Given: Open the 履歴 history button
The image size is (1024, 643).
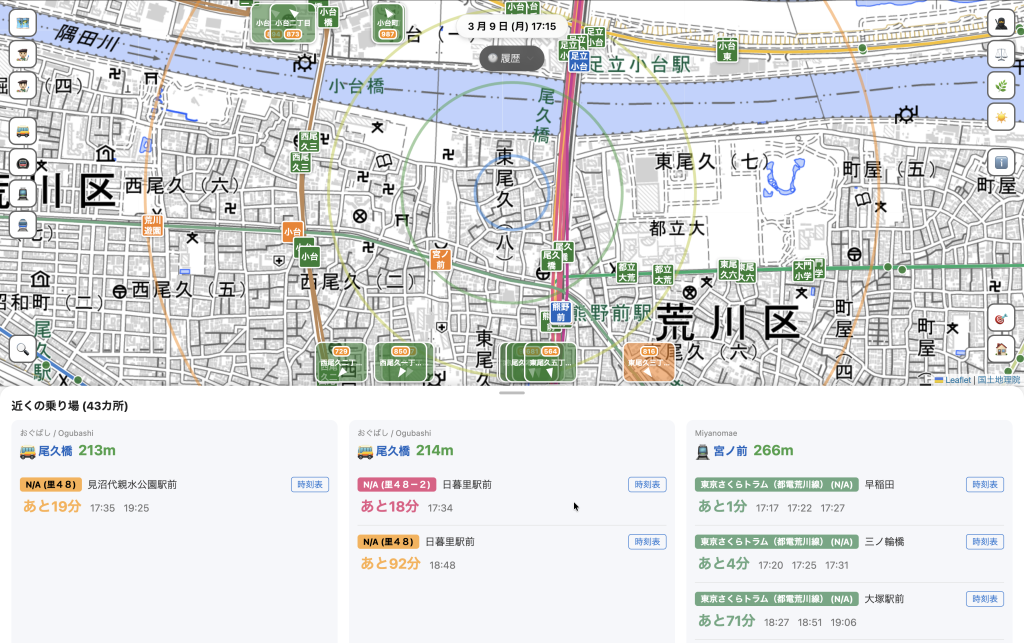Looking at the screenshot, I should pos(511,58).
